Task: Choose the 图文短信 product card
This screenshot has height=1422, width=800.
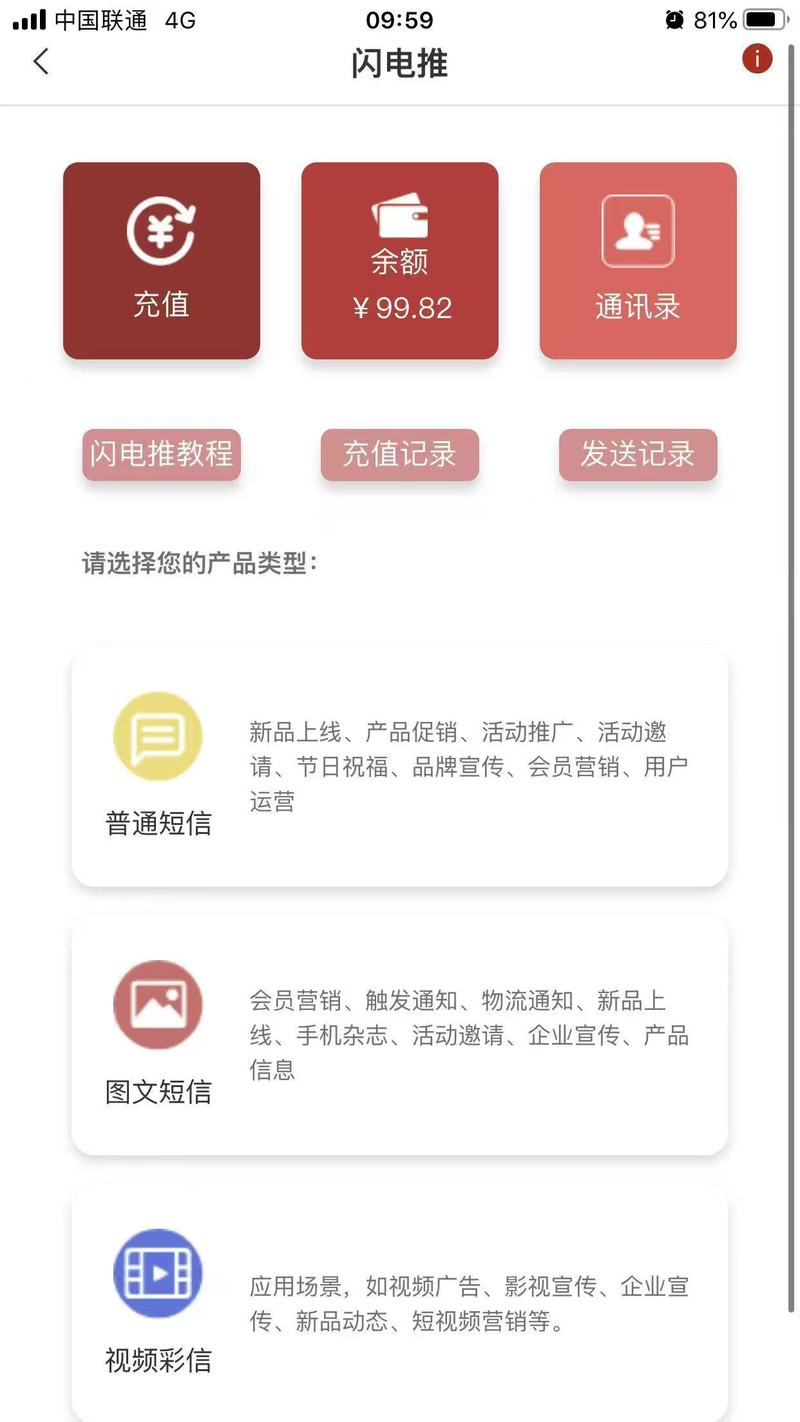Action: pyautogui.click(x=400, y=1035)
